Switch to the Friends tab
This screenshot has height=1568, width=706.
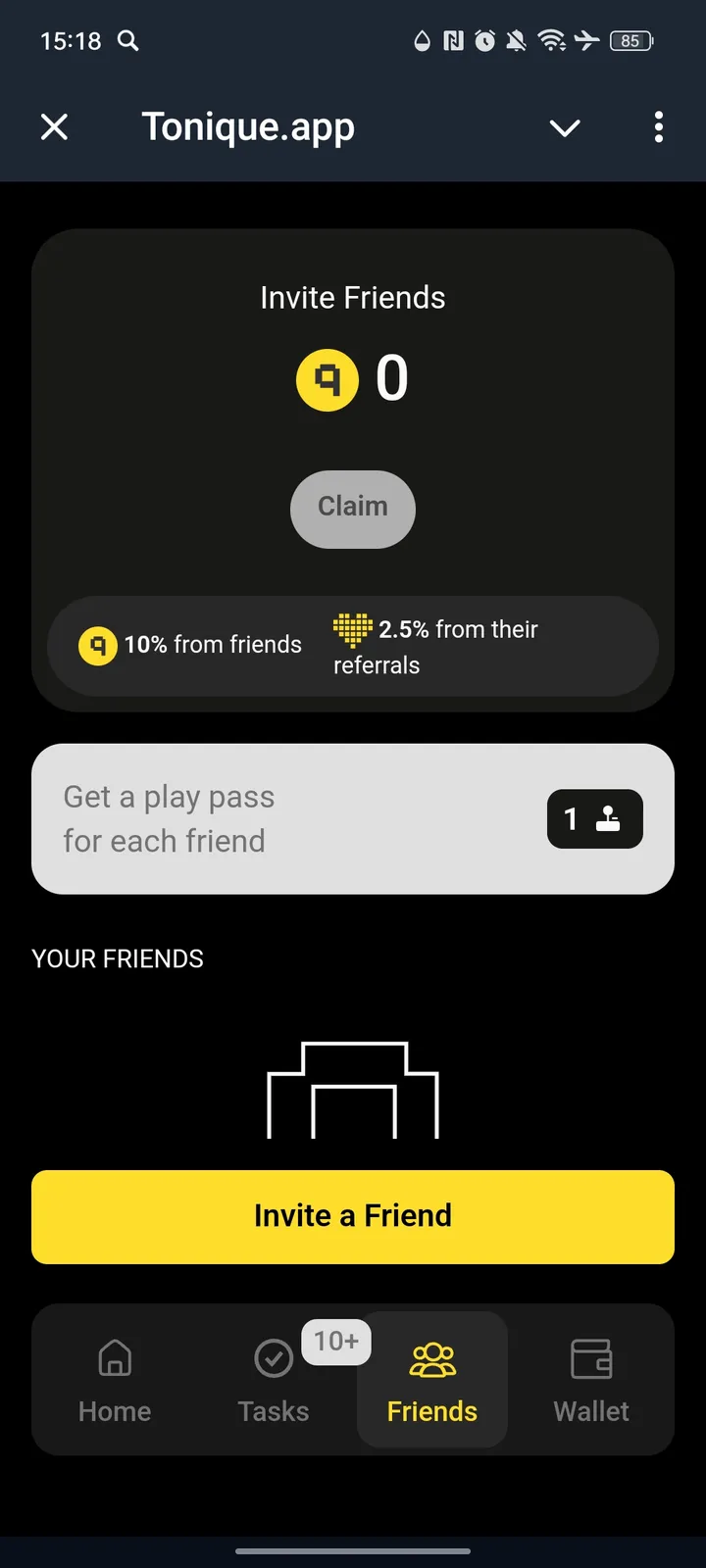[431, 1382]
